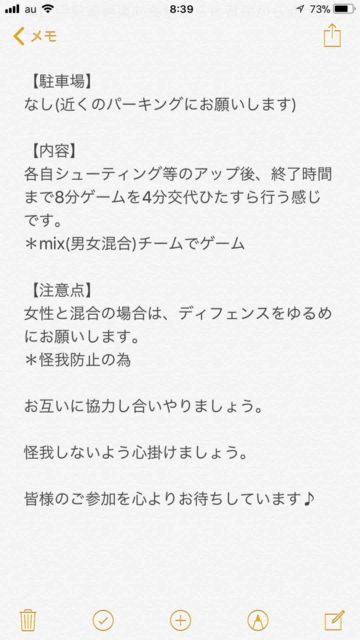
Task: Open the drawing pen tool
Action: [258, 621]
